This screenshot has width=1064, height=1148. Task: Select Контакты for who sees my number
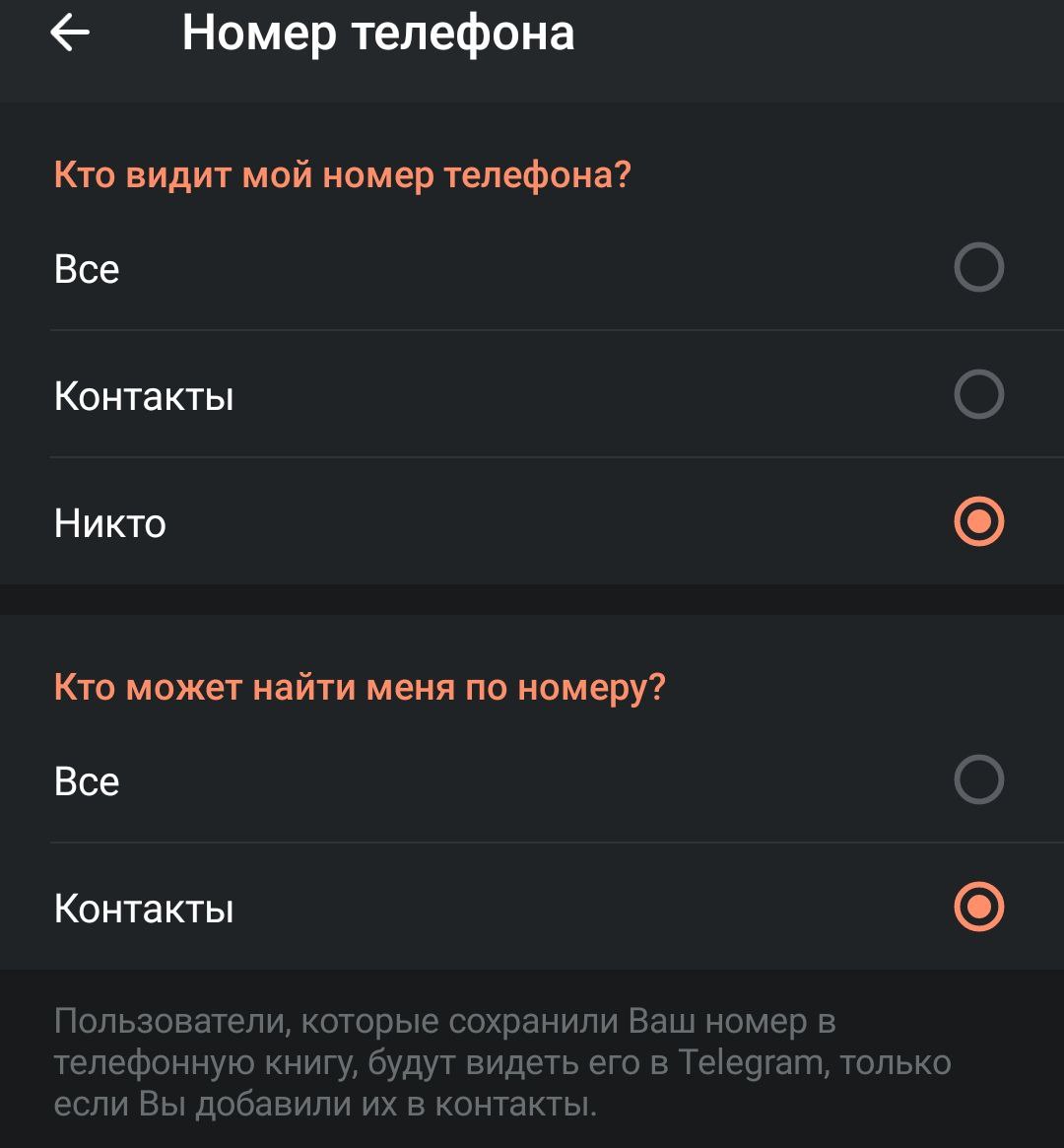tap(978, 395)
